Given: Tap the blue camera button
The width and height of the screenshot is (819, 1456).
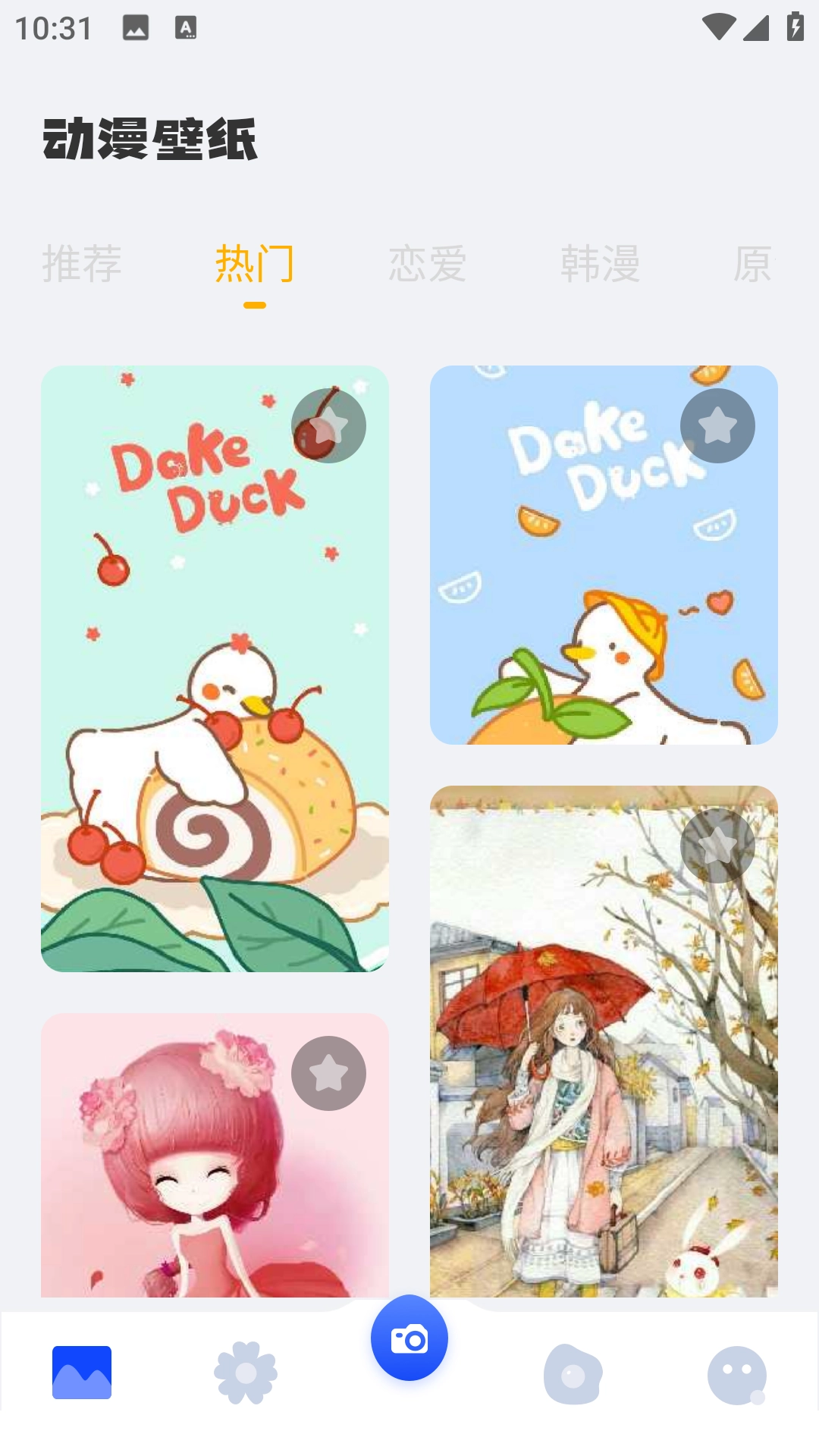Looking at the screenshot, I should pyautogui.click(x=409, y=1338).
